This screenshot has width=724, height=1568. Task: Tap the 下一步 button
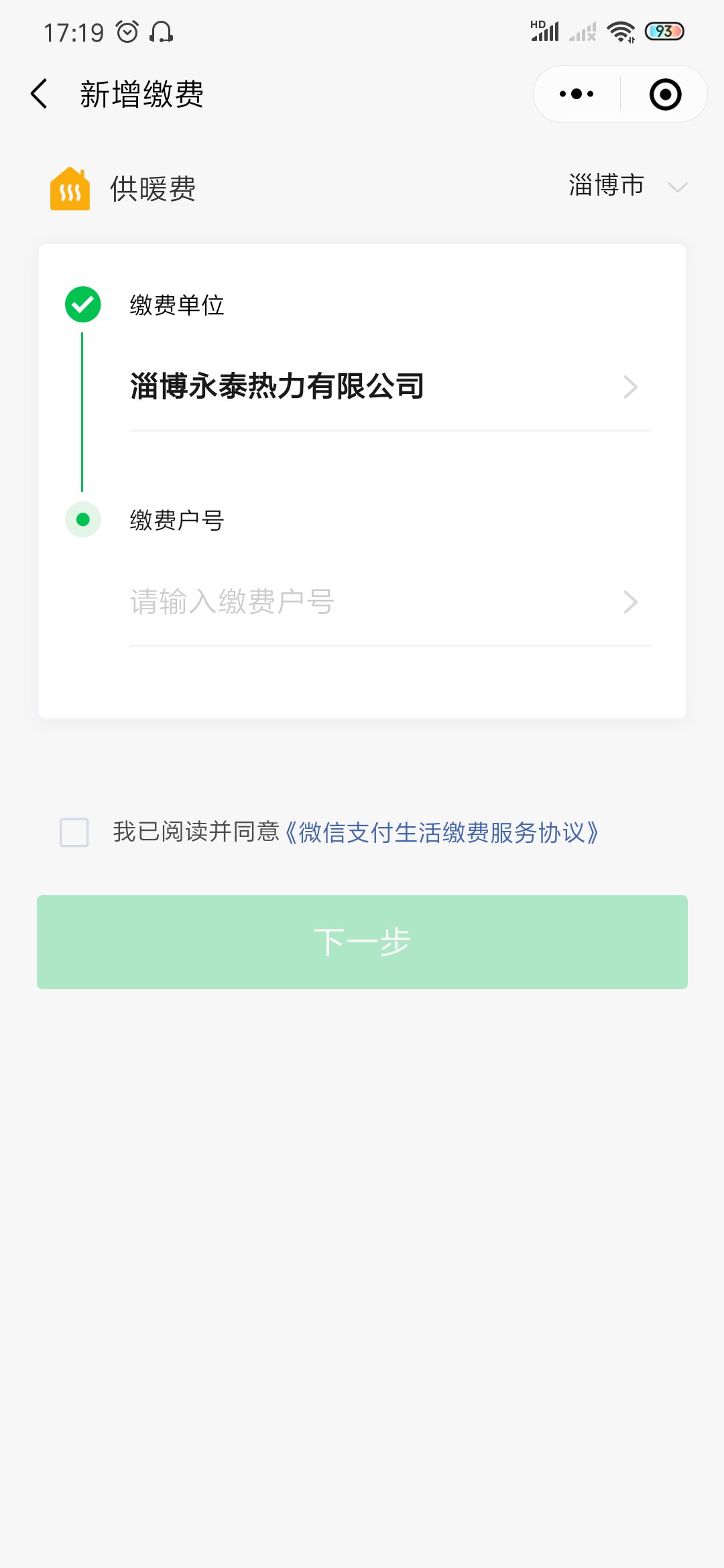point(362,941)
